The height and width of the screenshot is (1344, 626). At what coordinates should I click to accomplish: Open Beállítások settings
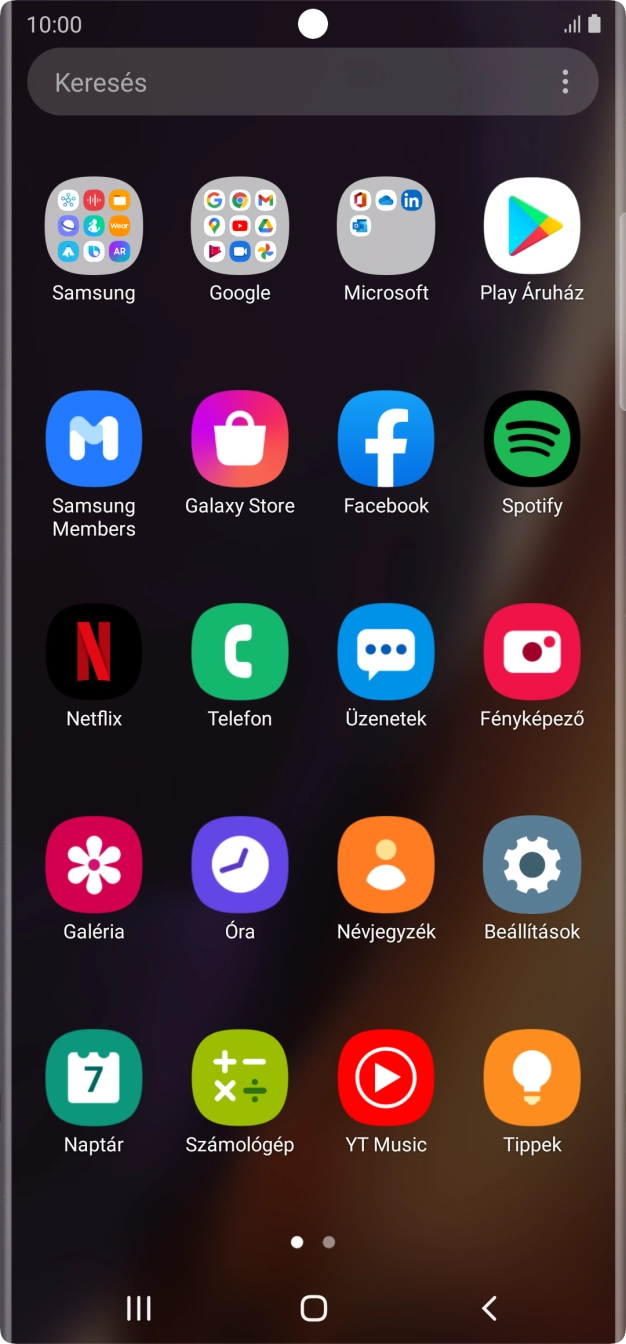point(532,865)
